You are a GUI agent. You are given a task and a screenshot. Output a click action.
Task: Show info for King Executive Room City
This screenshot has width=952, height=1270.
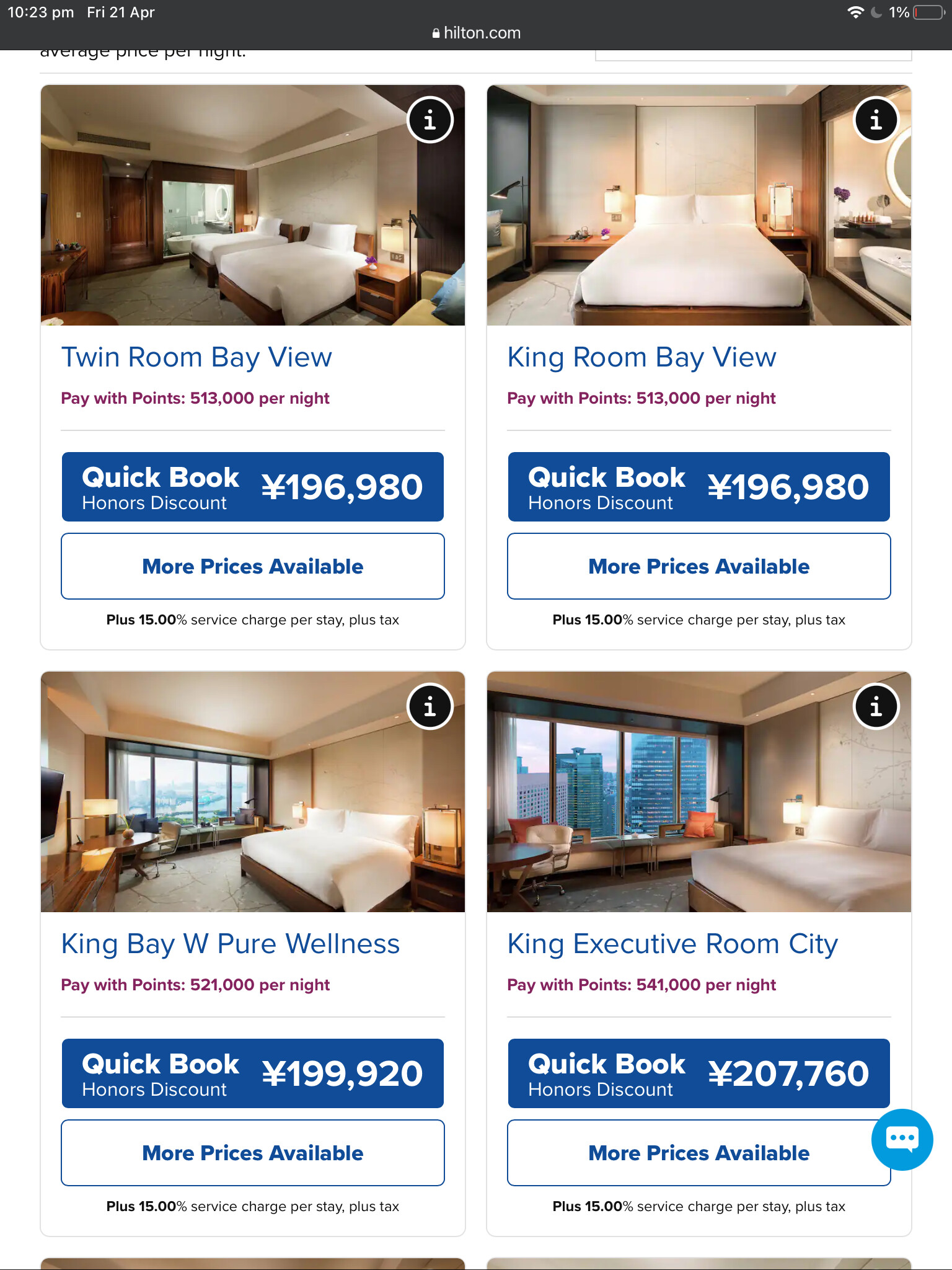point(876,706)
